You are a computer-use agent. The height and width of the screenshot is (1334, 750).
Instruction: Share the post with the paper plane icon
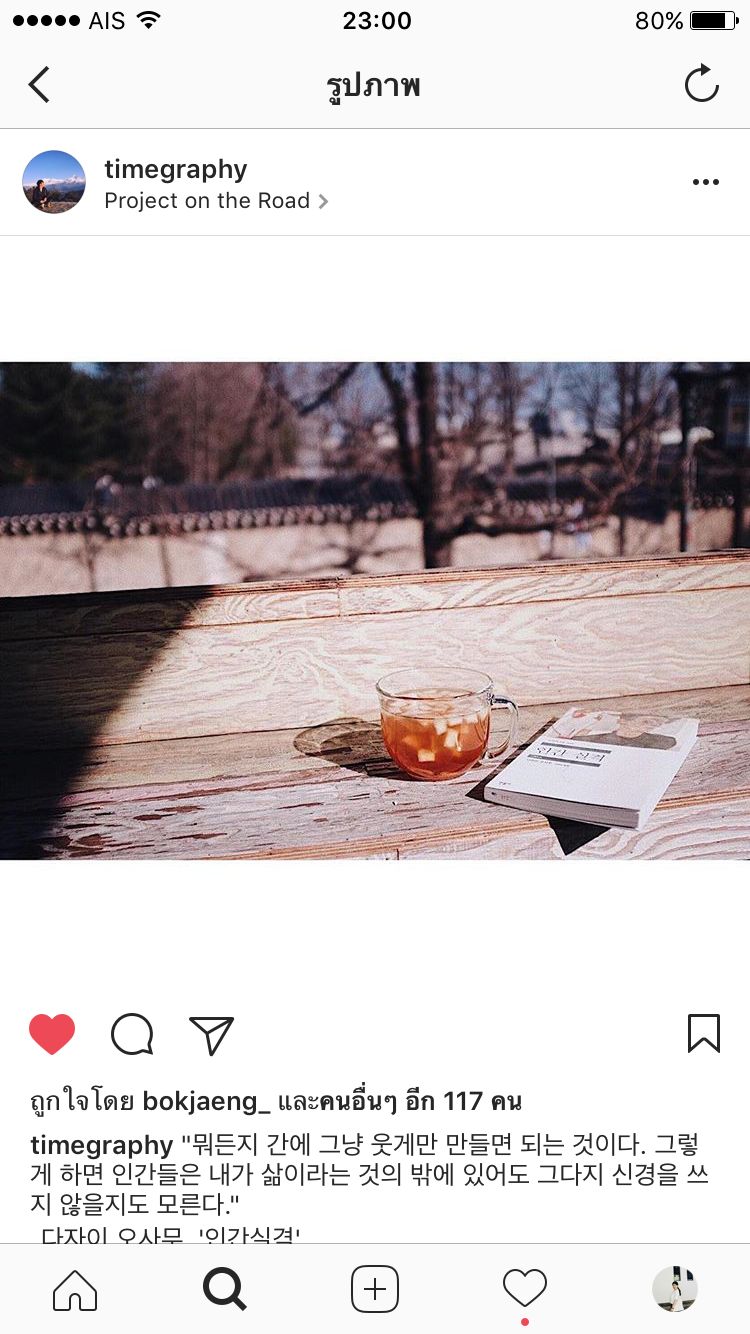click(211, 1034)
